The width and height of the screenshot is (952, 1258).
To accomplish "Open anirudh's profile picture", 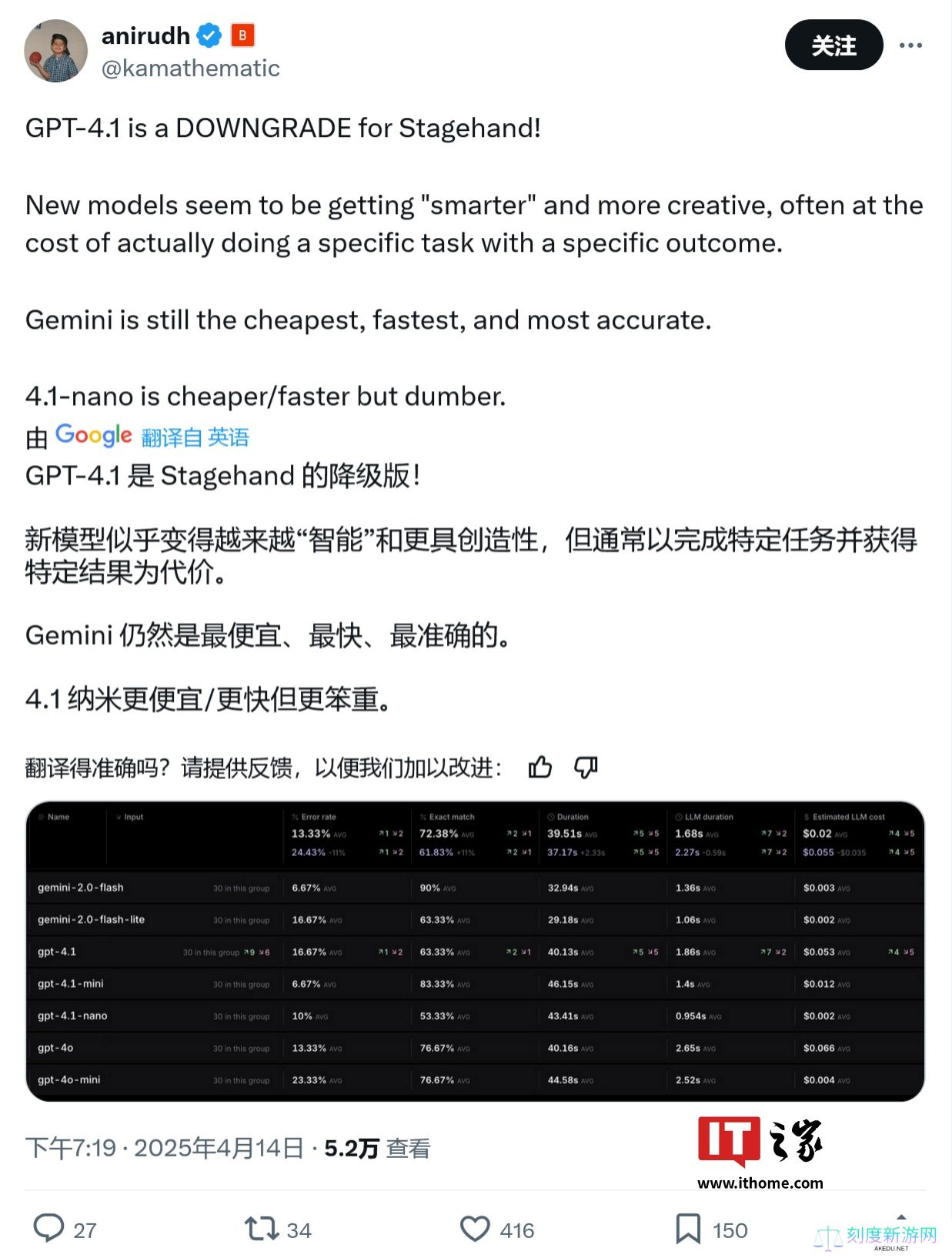I will [55, 51].
